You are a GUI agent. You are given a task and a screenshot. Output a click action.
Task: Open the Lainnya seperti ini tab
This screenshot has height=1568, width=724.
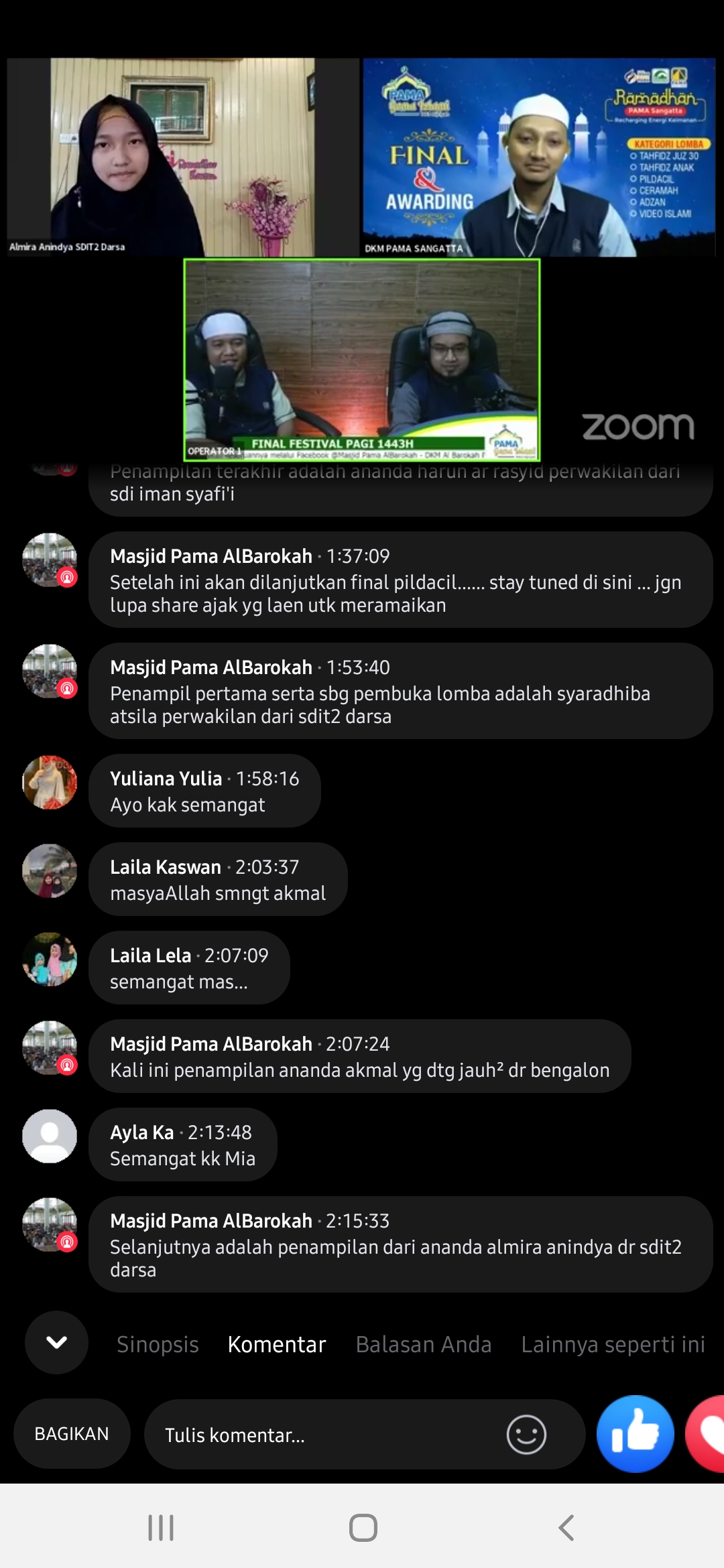pos(613,1344)
